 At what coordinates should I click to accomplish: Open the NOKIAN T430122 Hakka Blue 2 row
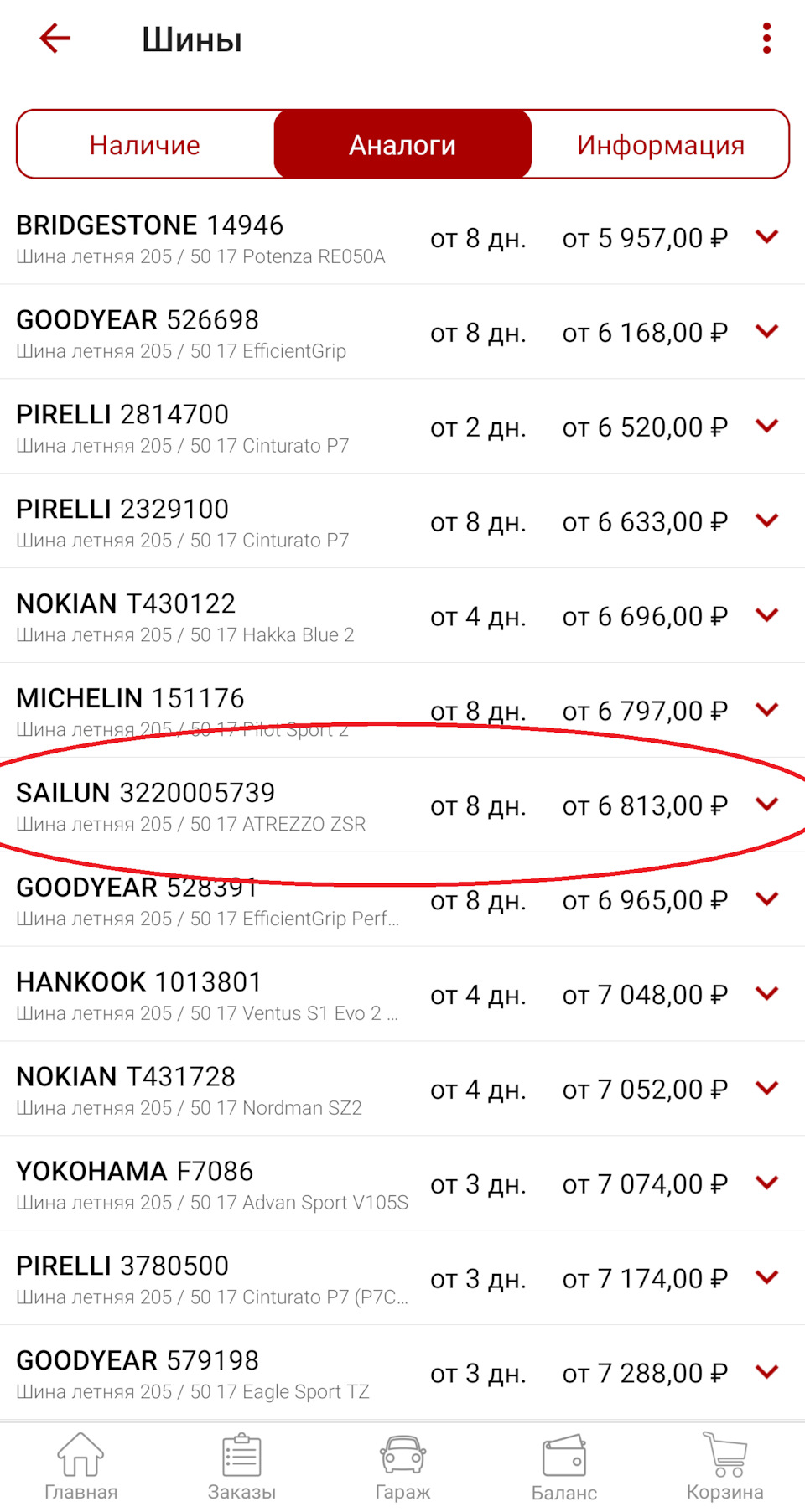(x=402, y=616)
